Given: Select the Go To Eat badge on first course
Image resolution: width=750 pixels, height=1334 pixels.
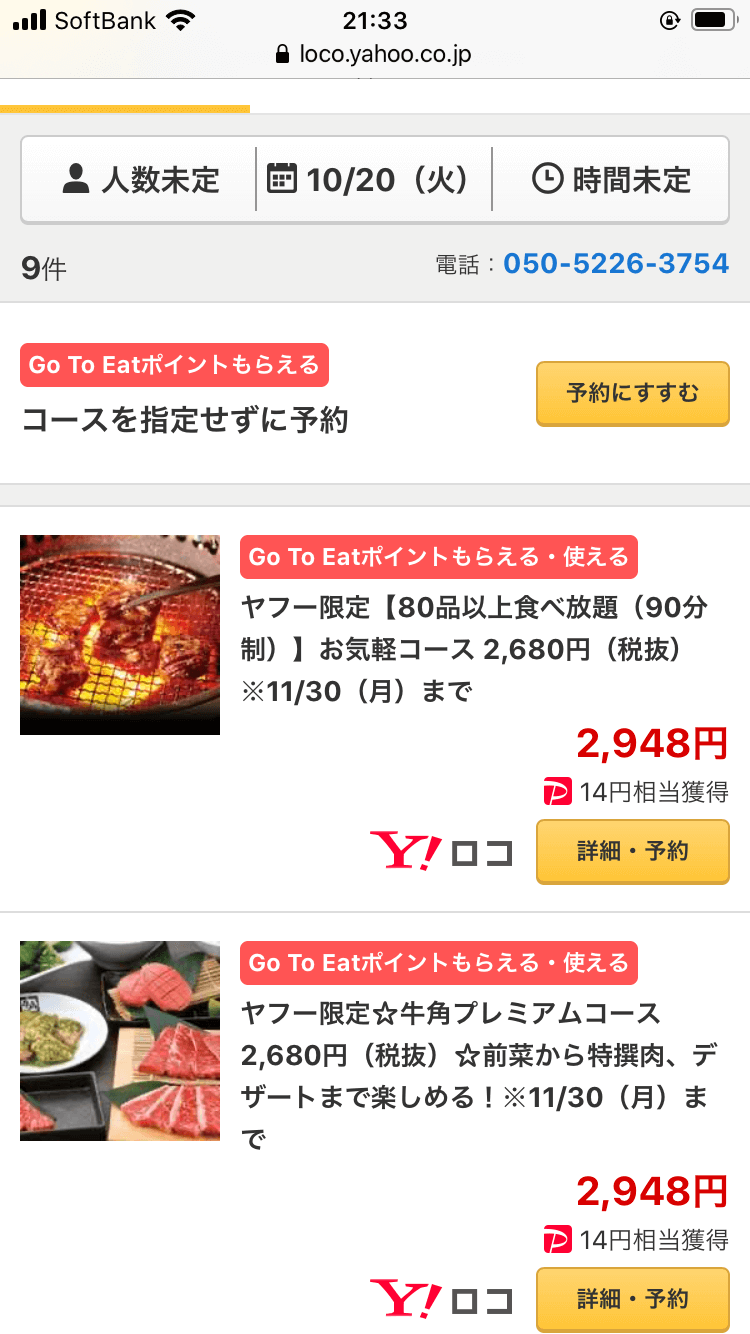Looking at the screenshot, I should coord(439,559).
